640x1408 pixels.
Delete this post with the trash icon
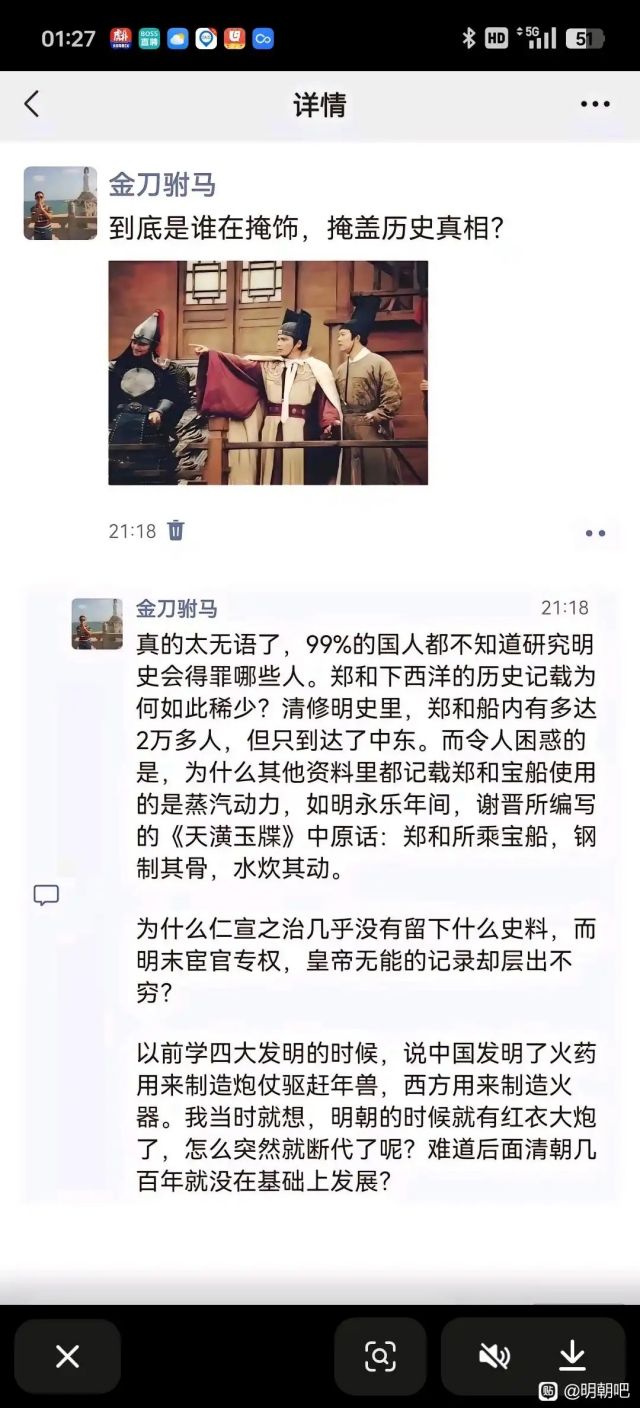coord(176,531)
